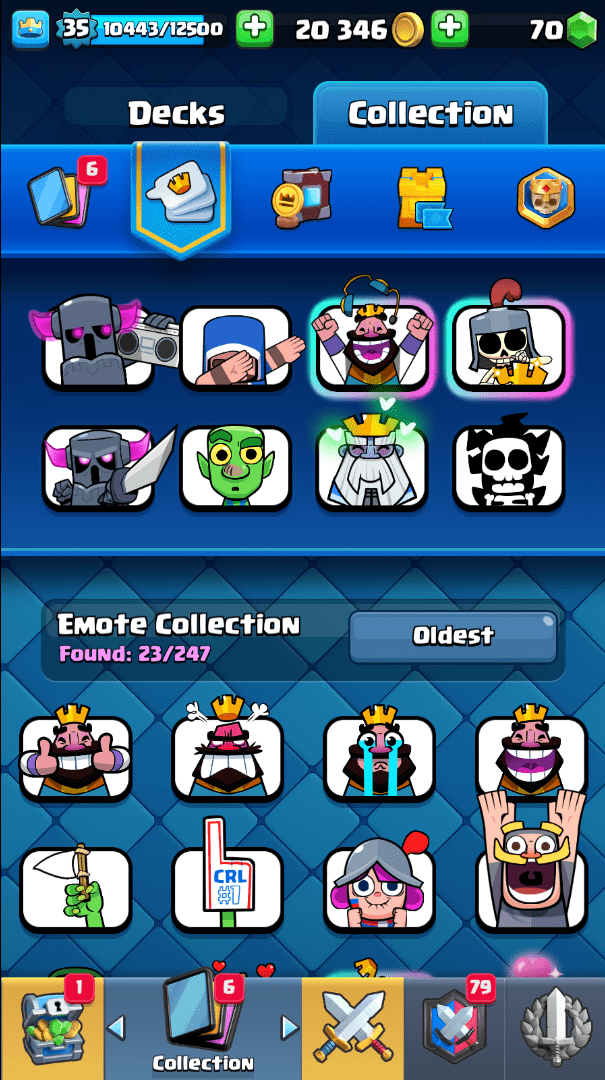Add more gold with the plus button
Screen dimensions: 605x1080
[x=450, y=29]
